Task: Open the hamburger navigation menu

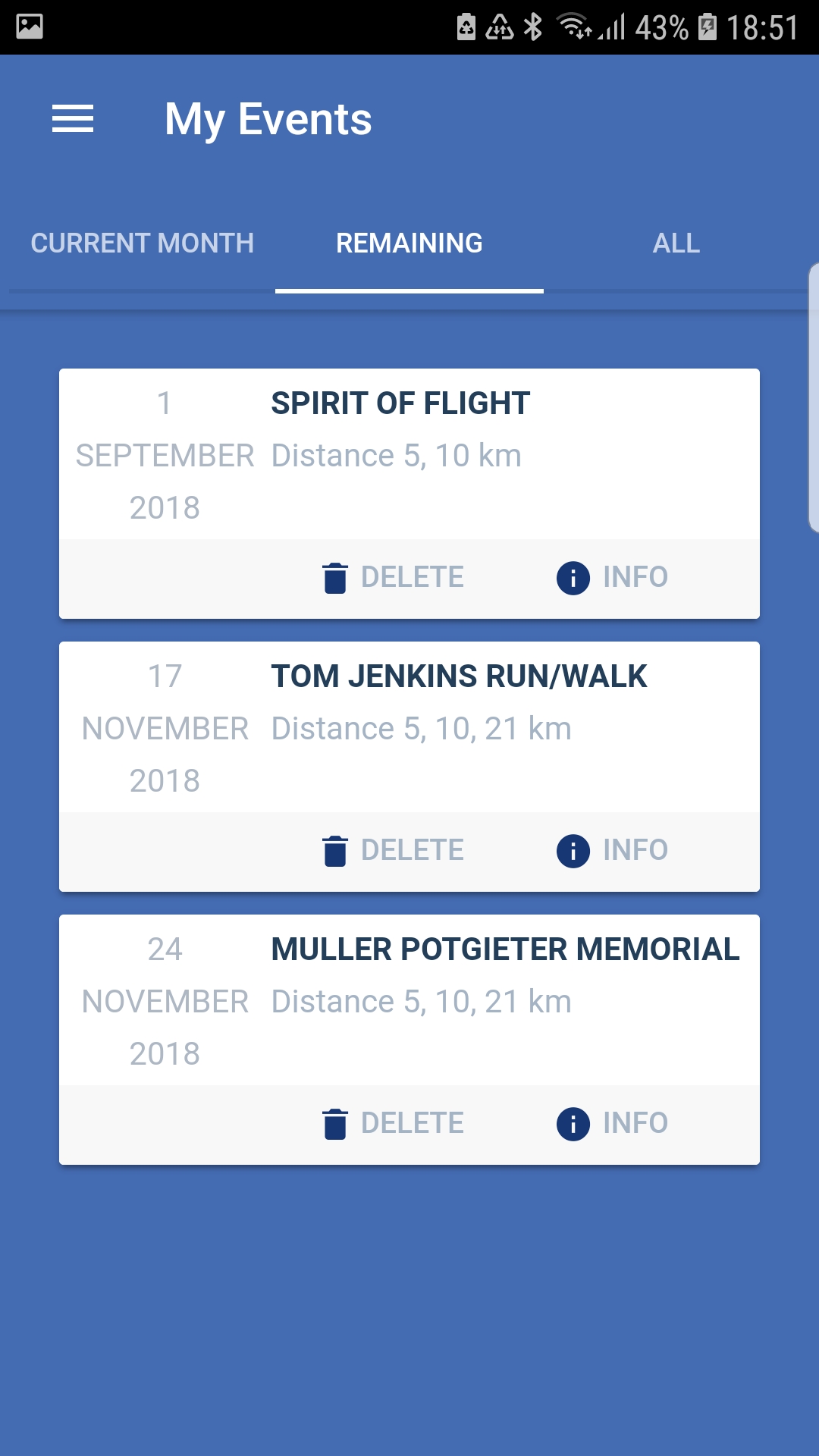Action: coord(73,119)
